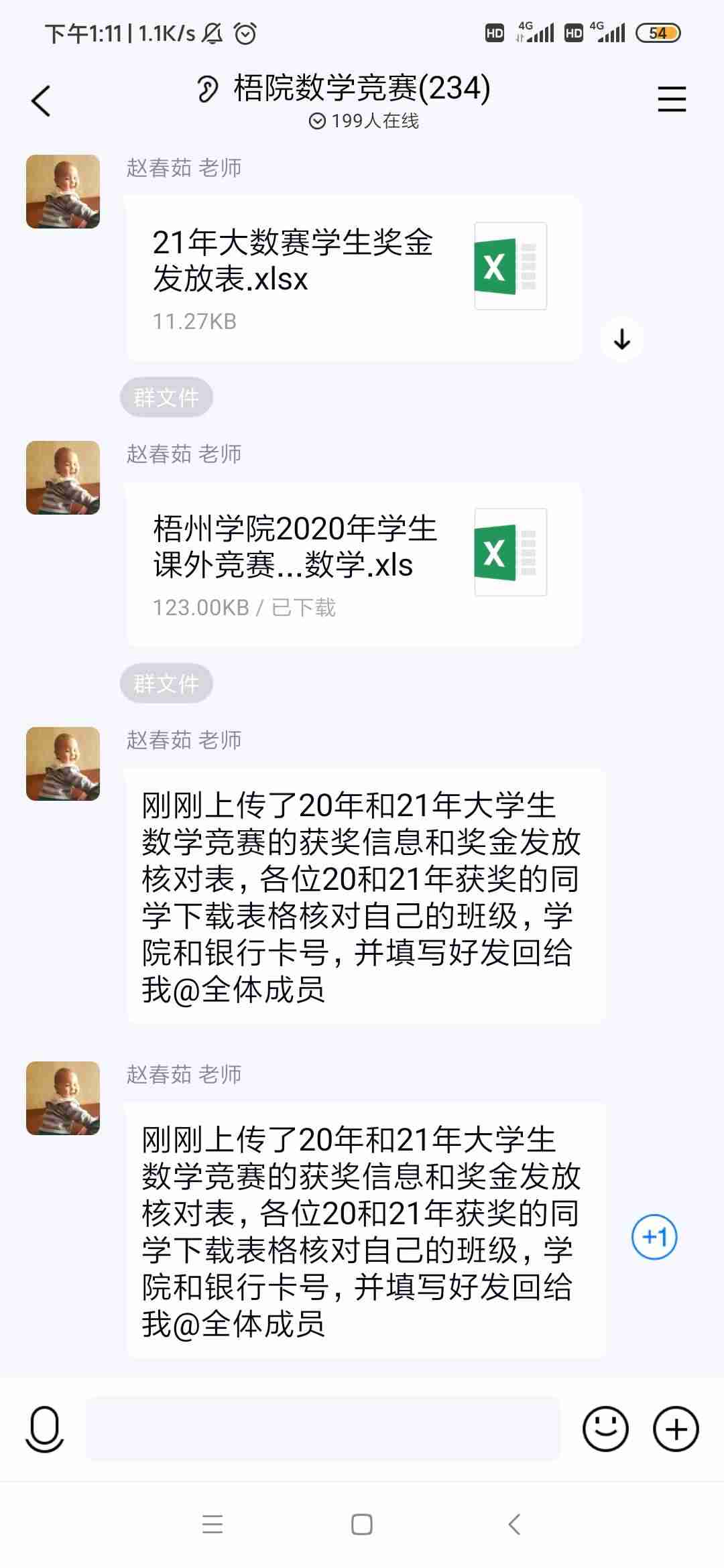
Task: Open 梧州学院2020年学生课外竞赛 xls file
Action: click(x=353, y=564)
